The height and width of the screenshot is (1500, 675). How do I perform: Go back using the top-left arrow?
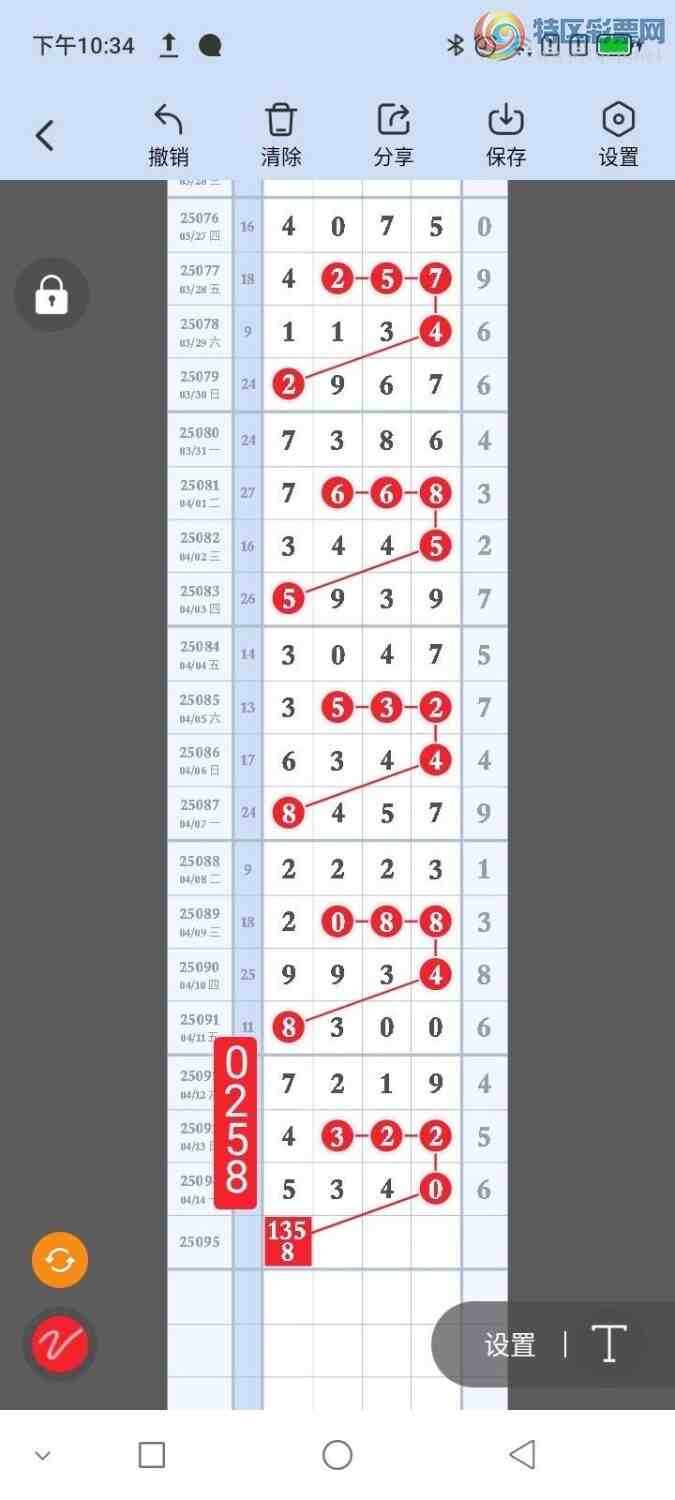[45, 135]
